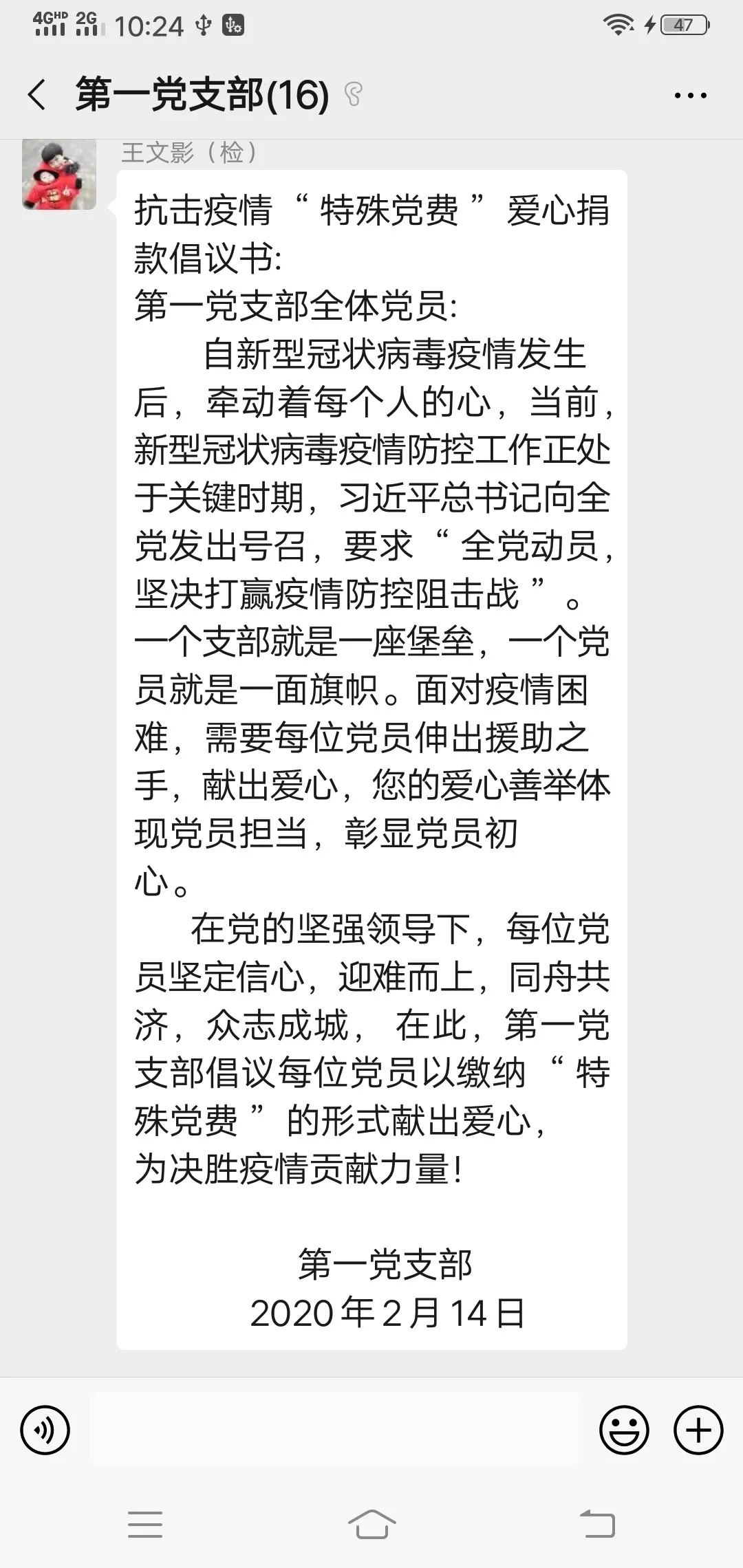This screenshot has width=743, height=1568.
Task: Switch to voice message input
Action: (45, 1431)
